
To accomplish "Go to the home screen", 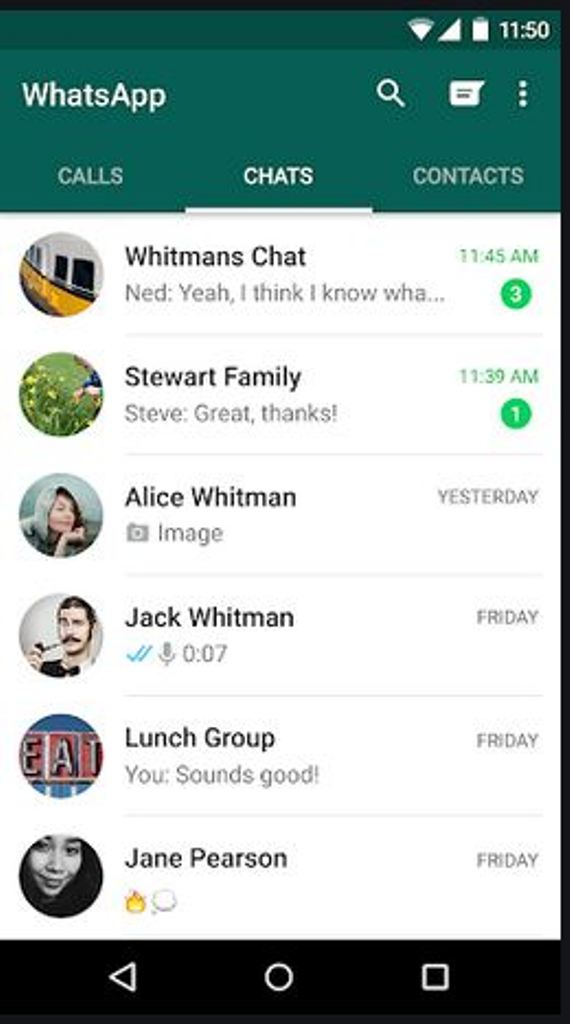I will [279, 978].
